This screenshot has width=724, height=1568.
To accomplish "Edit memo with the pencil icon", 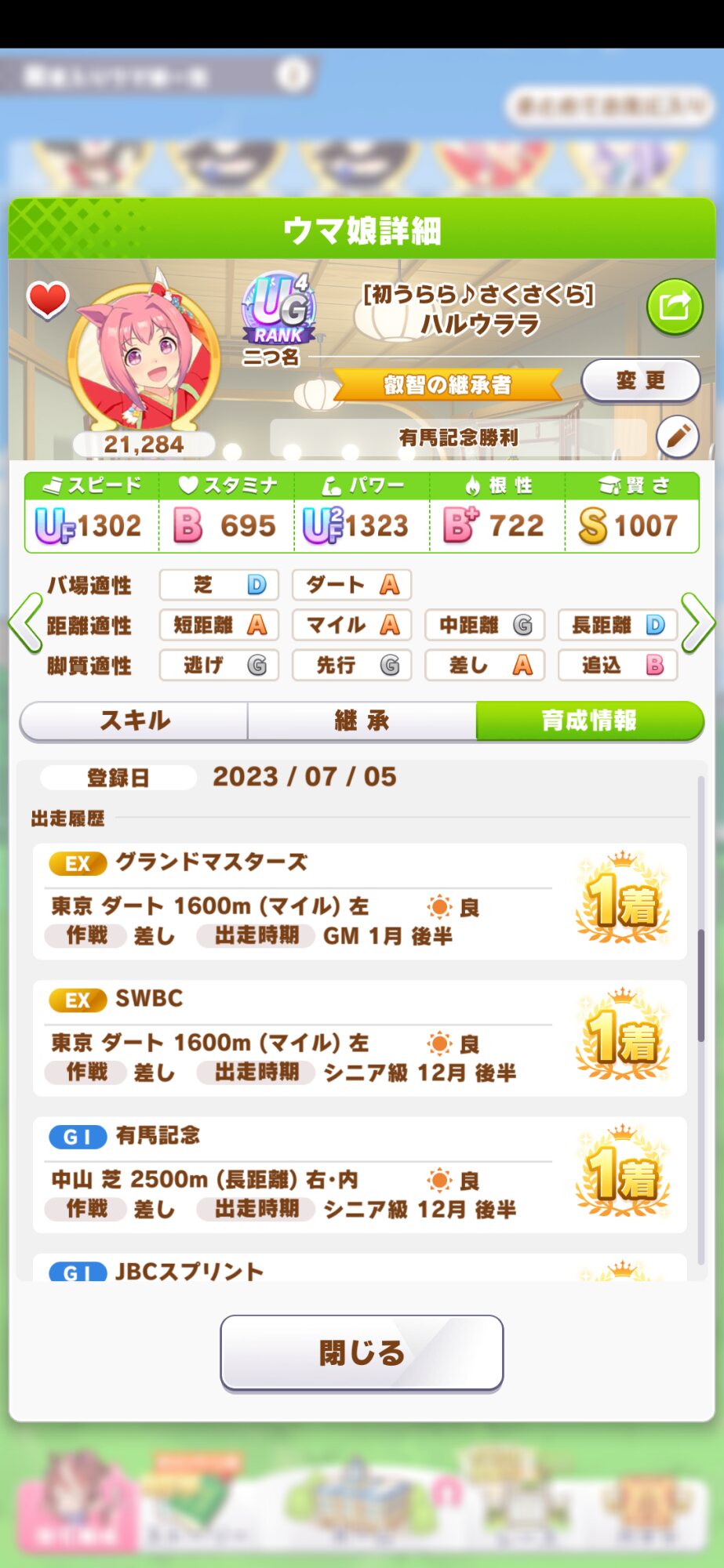I will coord(677,436).
